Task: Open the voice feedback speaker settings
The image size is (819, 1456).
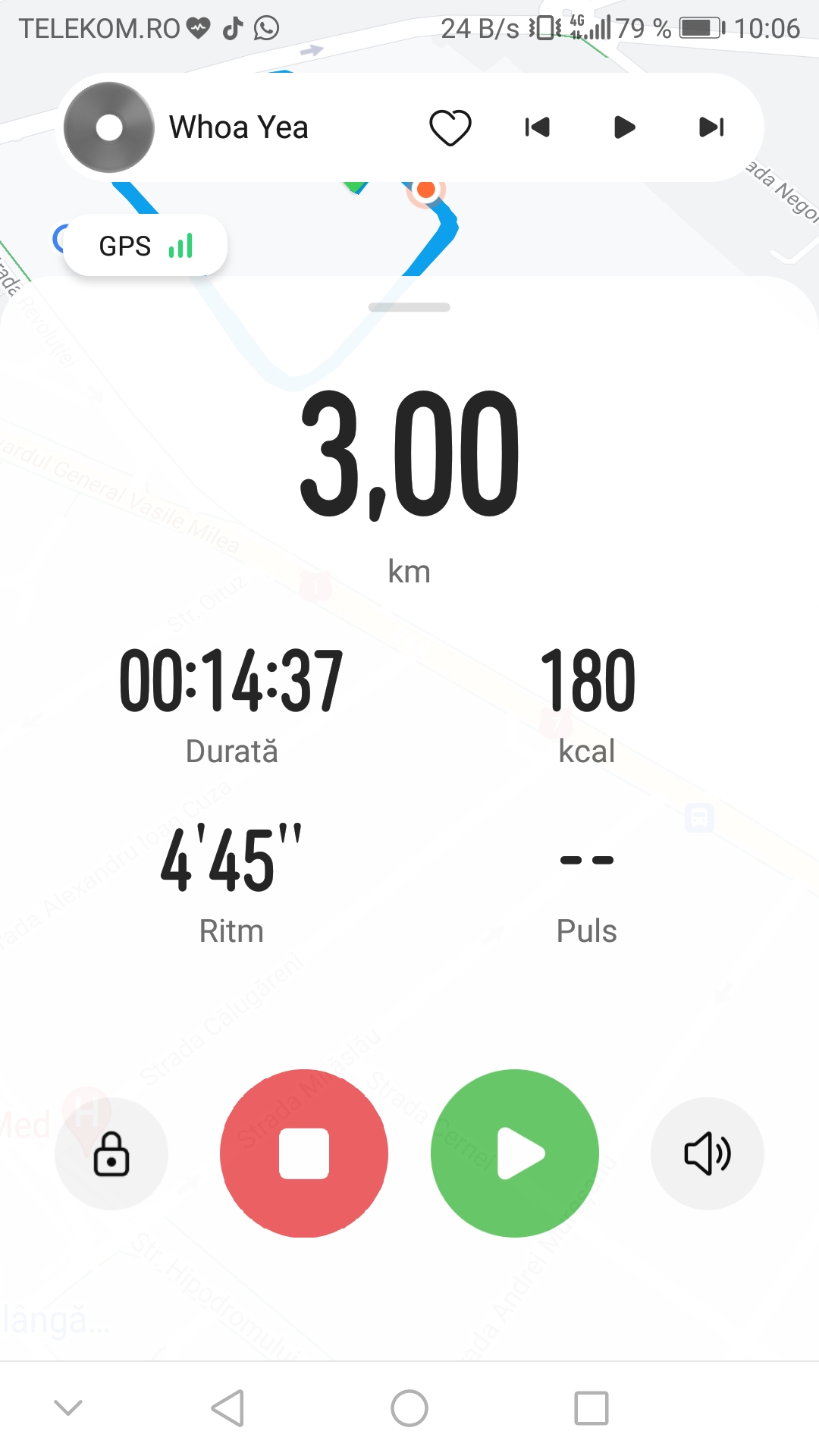Action: [x=707, y=1153]
